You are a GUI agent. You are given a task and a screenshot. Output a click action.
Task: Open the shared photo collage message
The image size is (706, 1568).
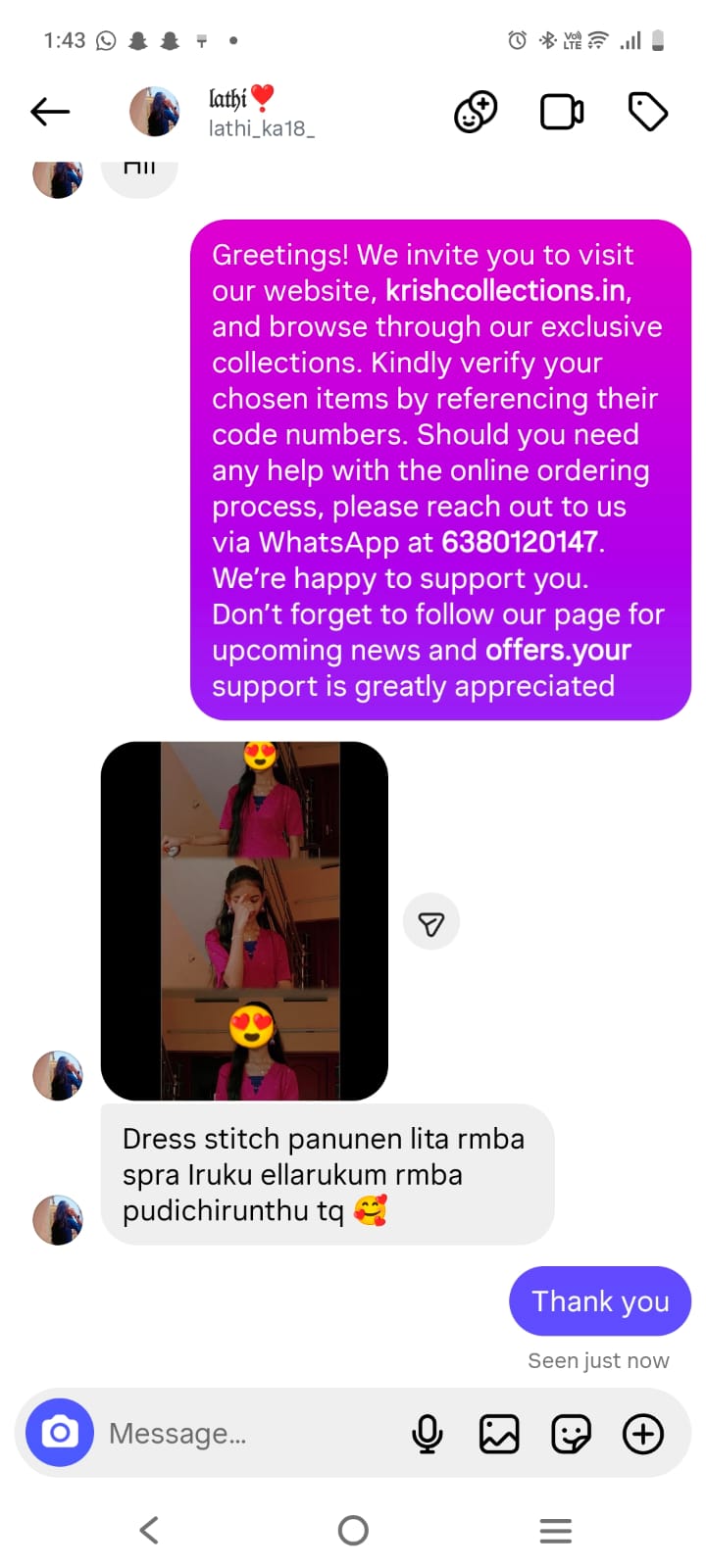(244, 920)
